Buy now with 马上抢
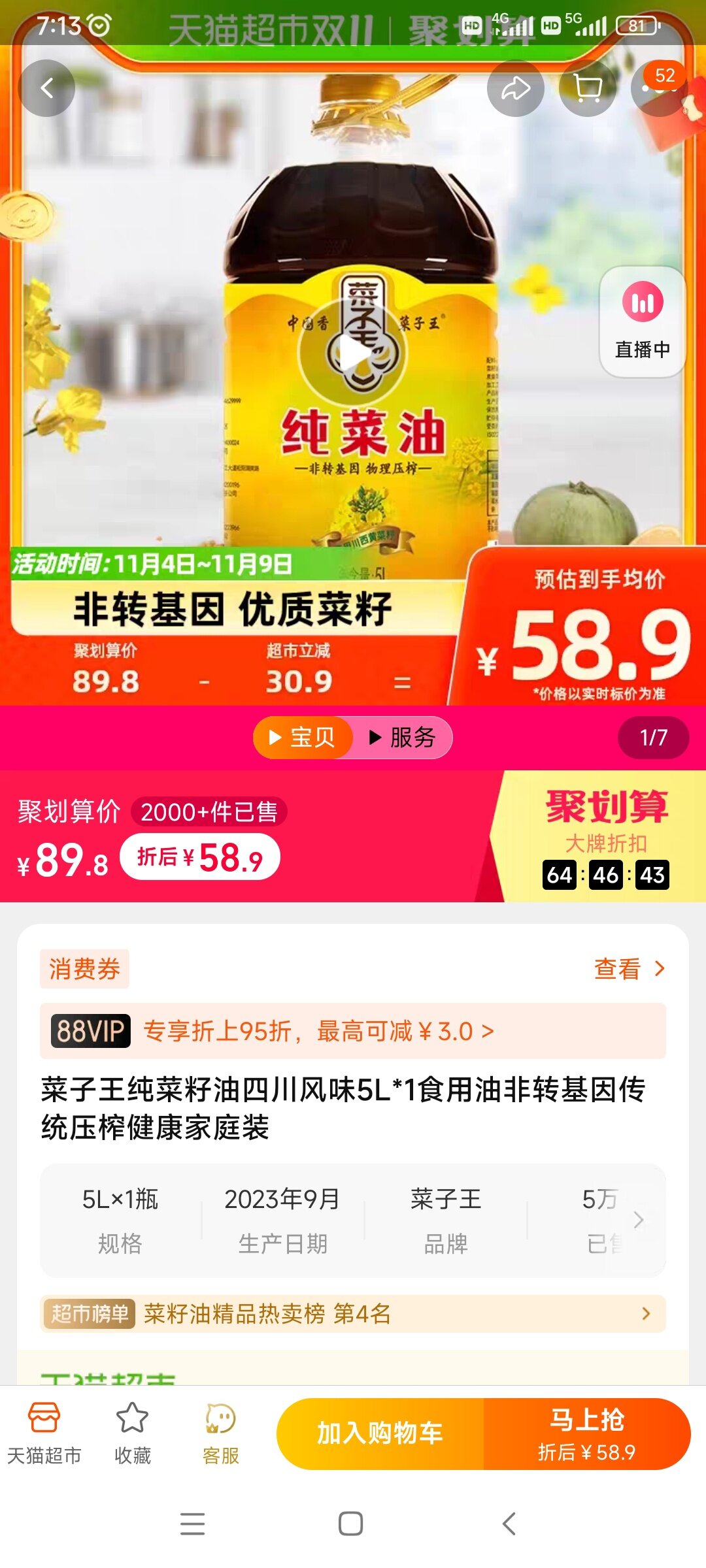The image size is (706, 1568). click(x=586, y=1433)
